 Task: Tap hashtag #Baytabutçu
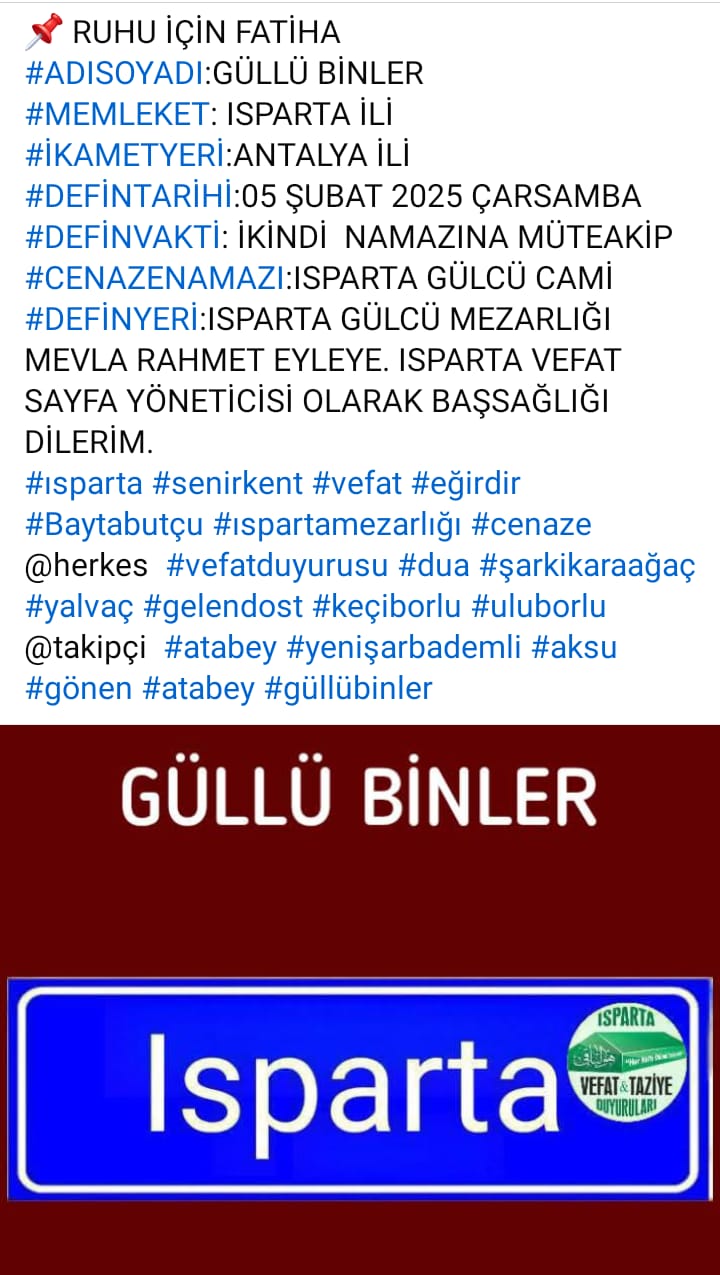(114, 525)
